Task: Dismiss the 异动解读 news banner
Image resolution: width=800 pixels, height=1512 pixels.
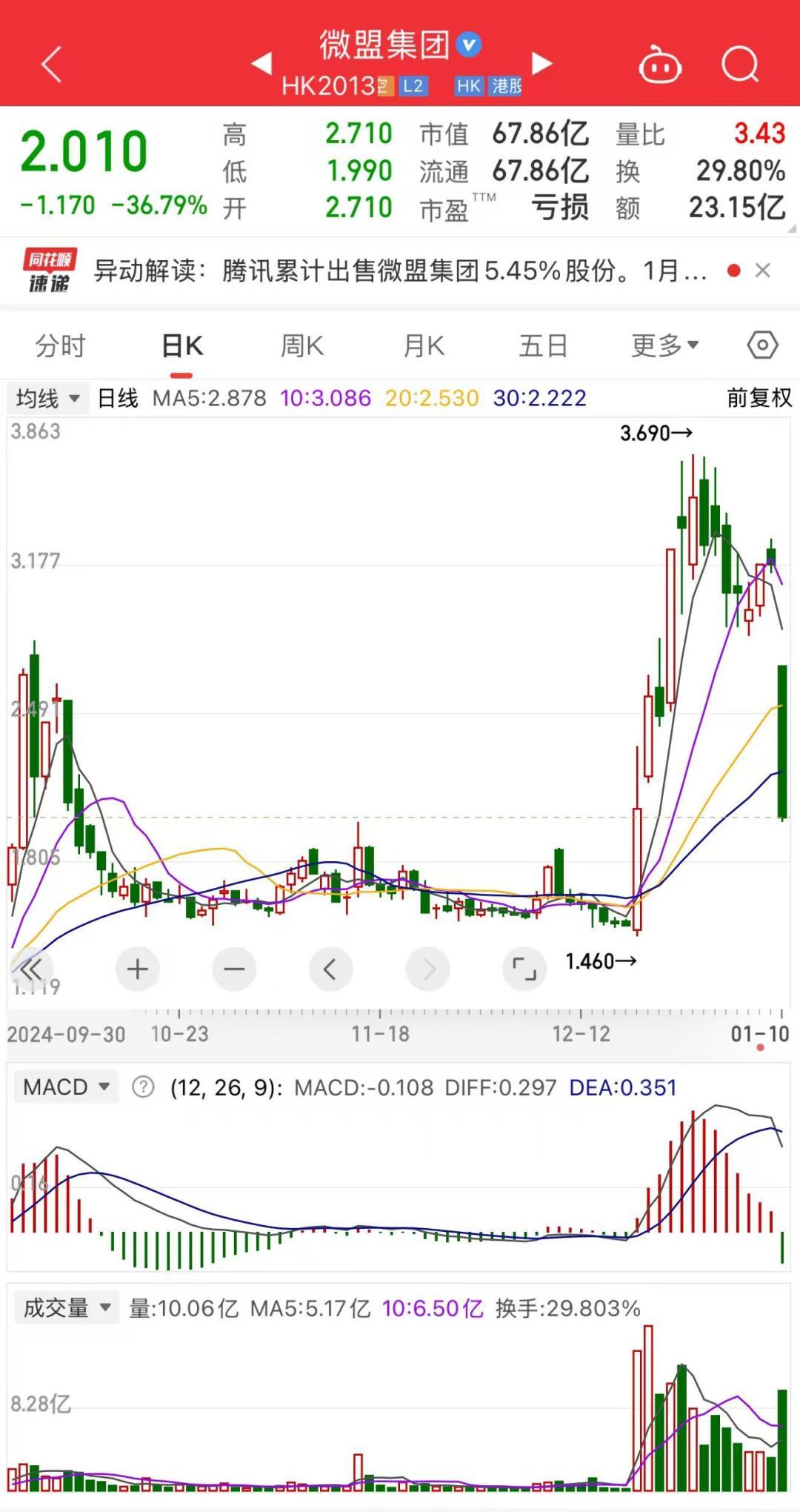Action: [x=763, y=271]
